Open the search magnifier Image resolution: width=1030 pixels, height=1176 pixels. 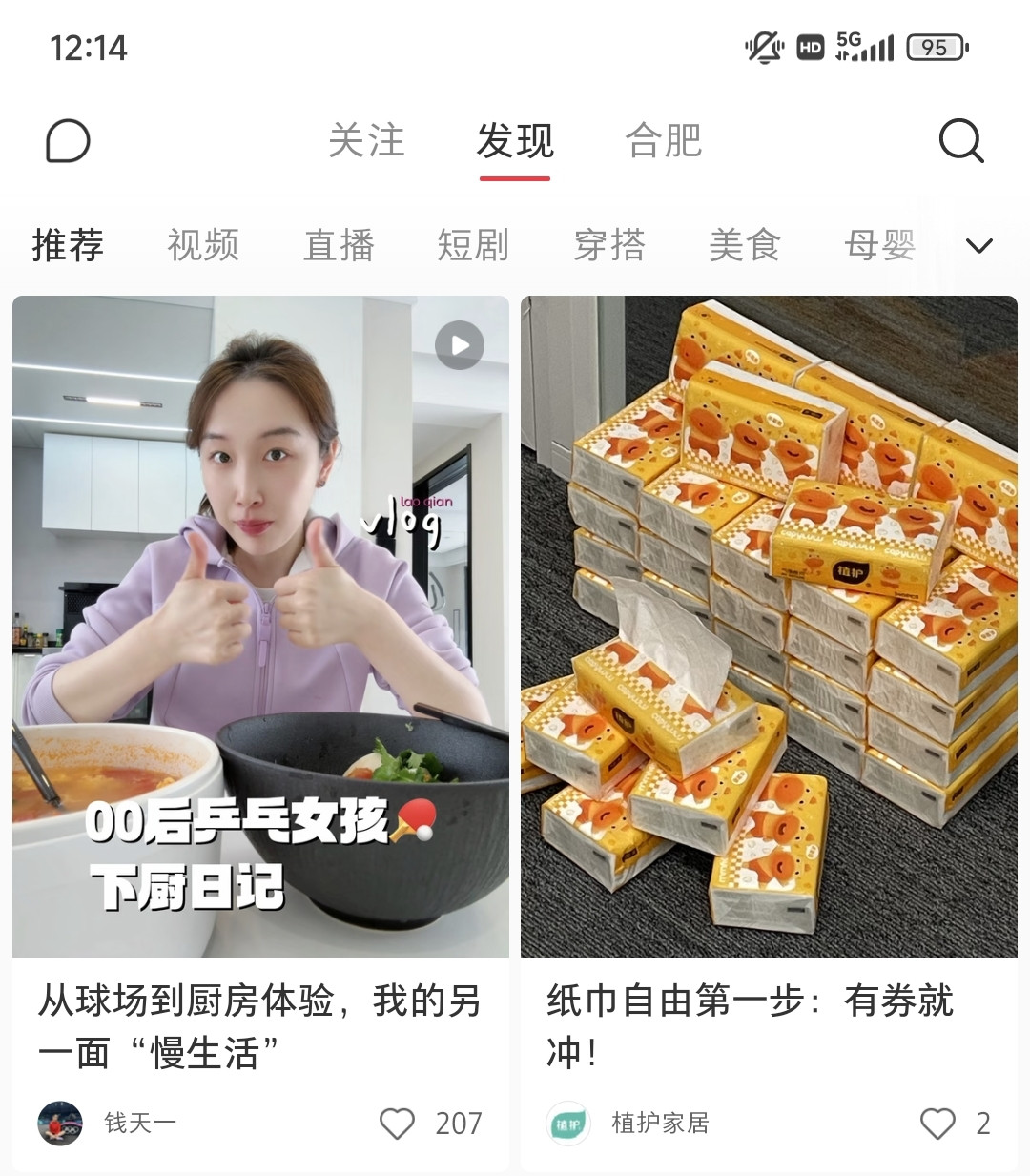(960, 141)
